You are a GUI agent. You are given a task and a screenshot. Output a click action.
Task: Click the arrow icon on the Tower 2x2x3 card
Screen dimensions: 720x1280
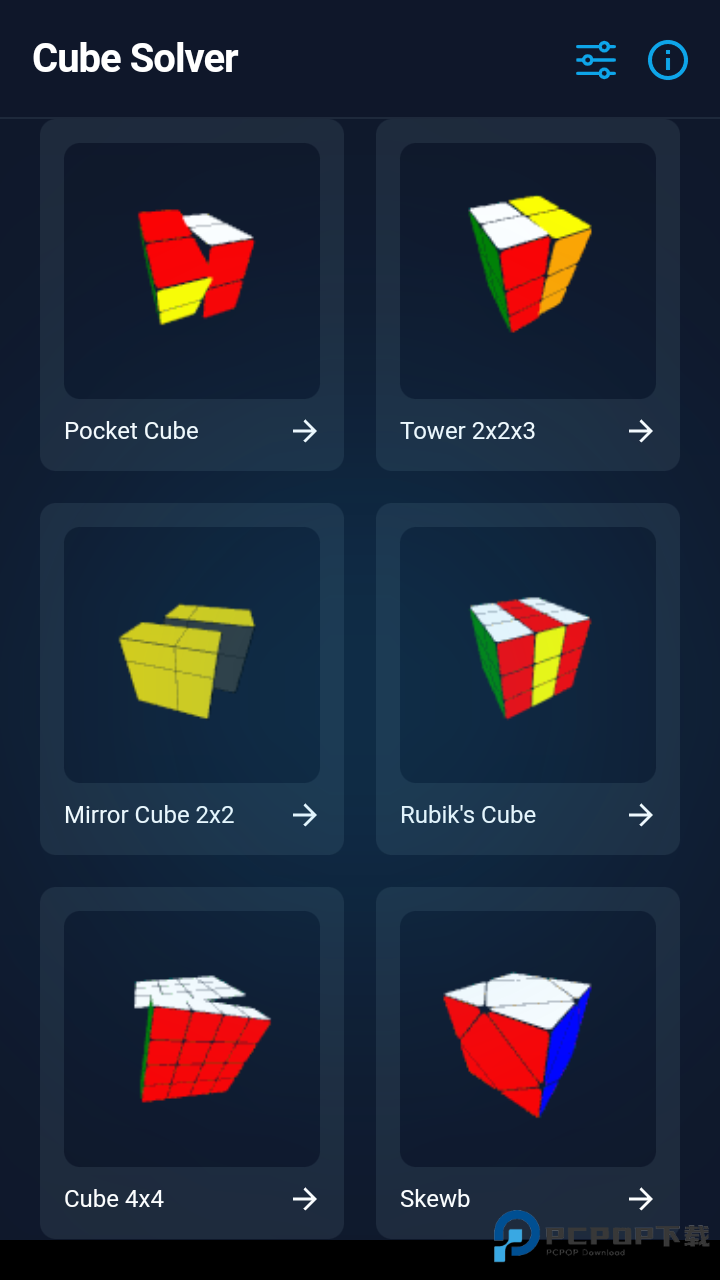641,431
